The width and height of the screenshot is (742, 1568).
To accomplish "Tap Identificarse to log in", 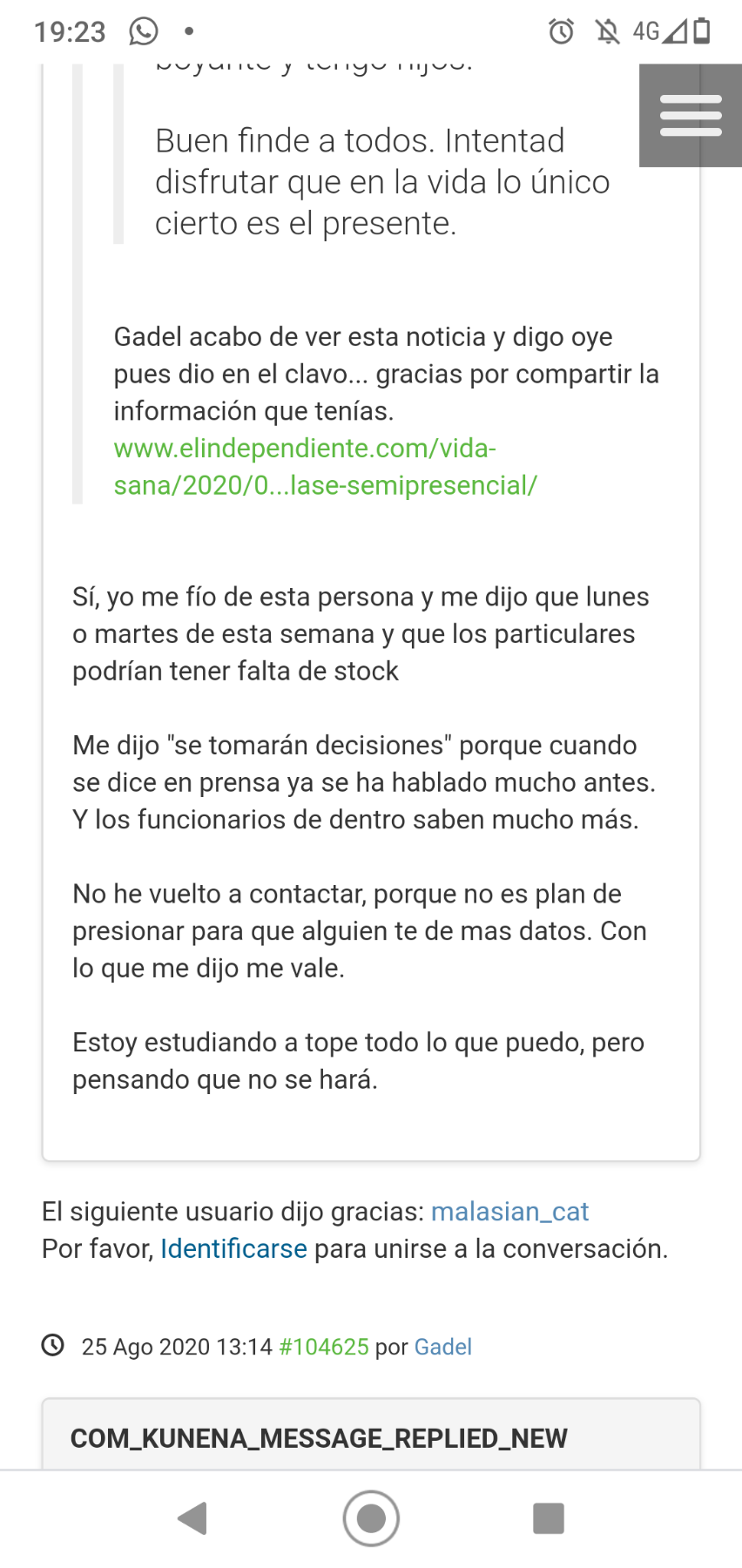I will (x=233, y=1249).
